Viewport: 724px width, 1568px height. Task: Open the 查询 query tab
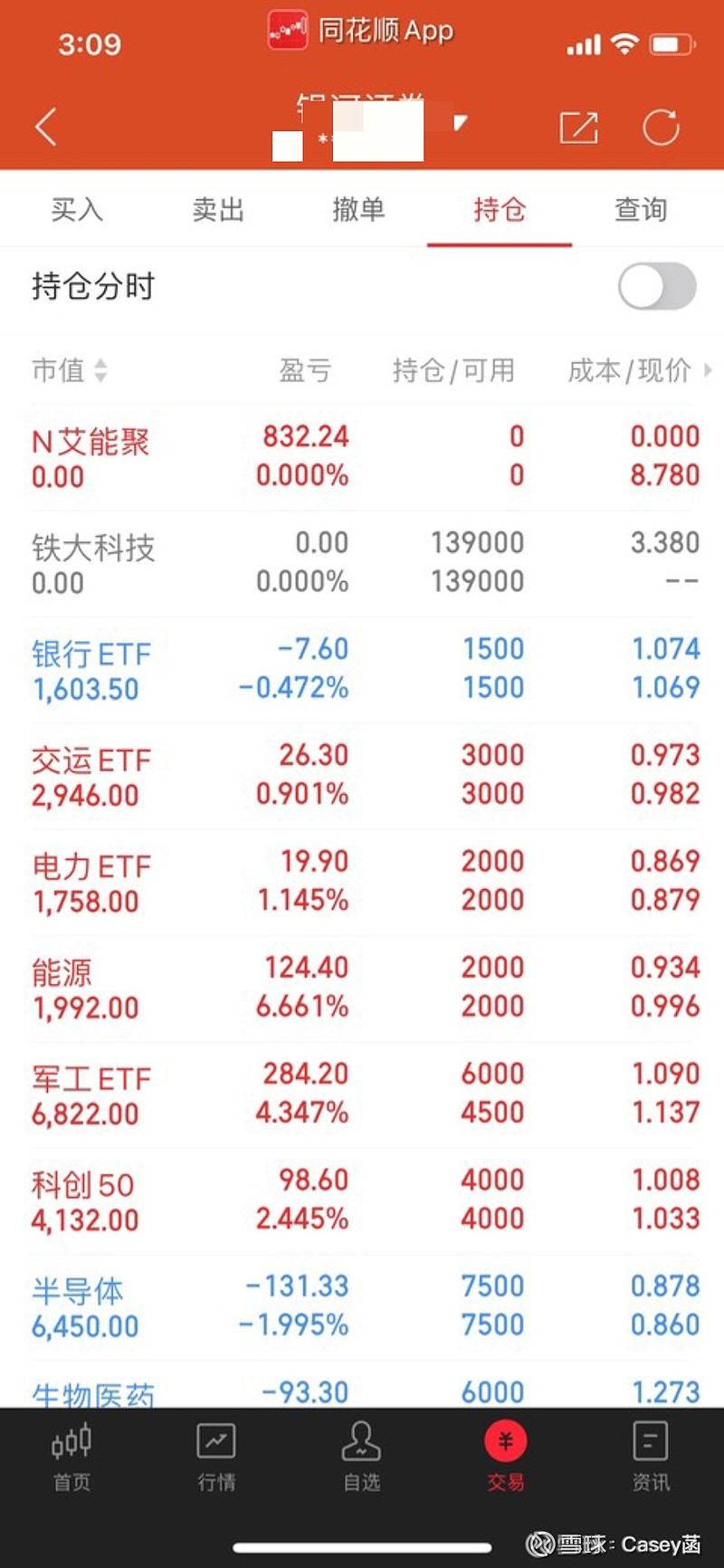click(641, 209)
